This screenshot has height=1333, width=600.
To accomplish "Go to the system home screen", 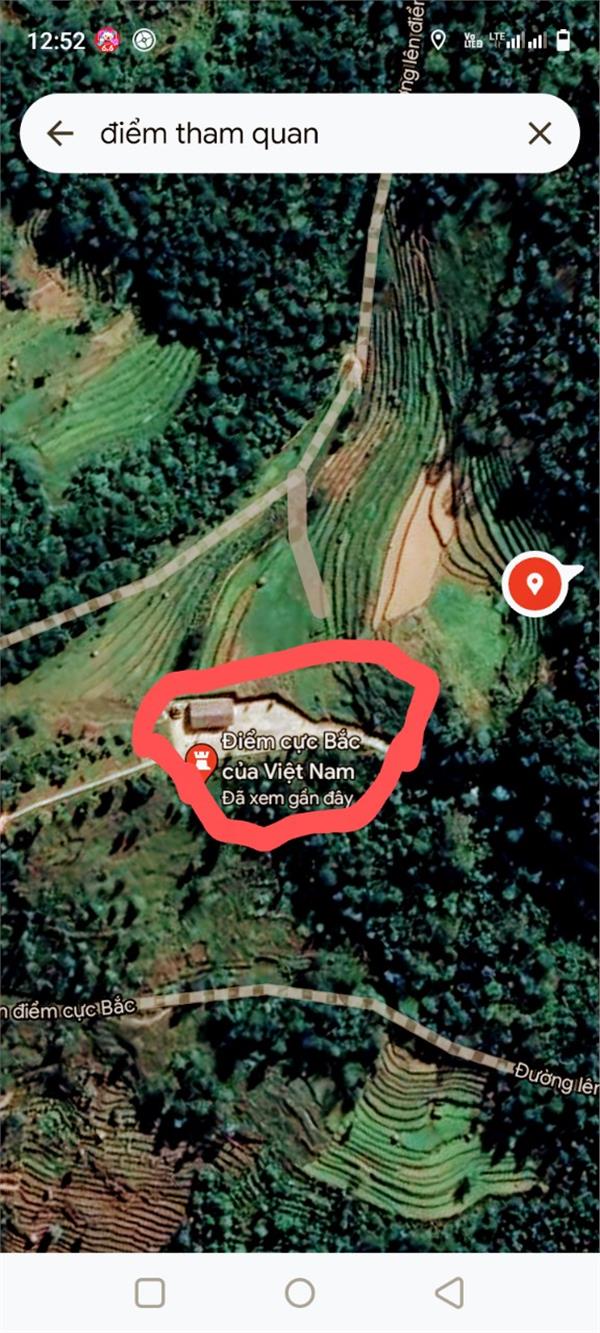I will [x=300, y=1292].
